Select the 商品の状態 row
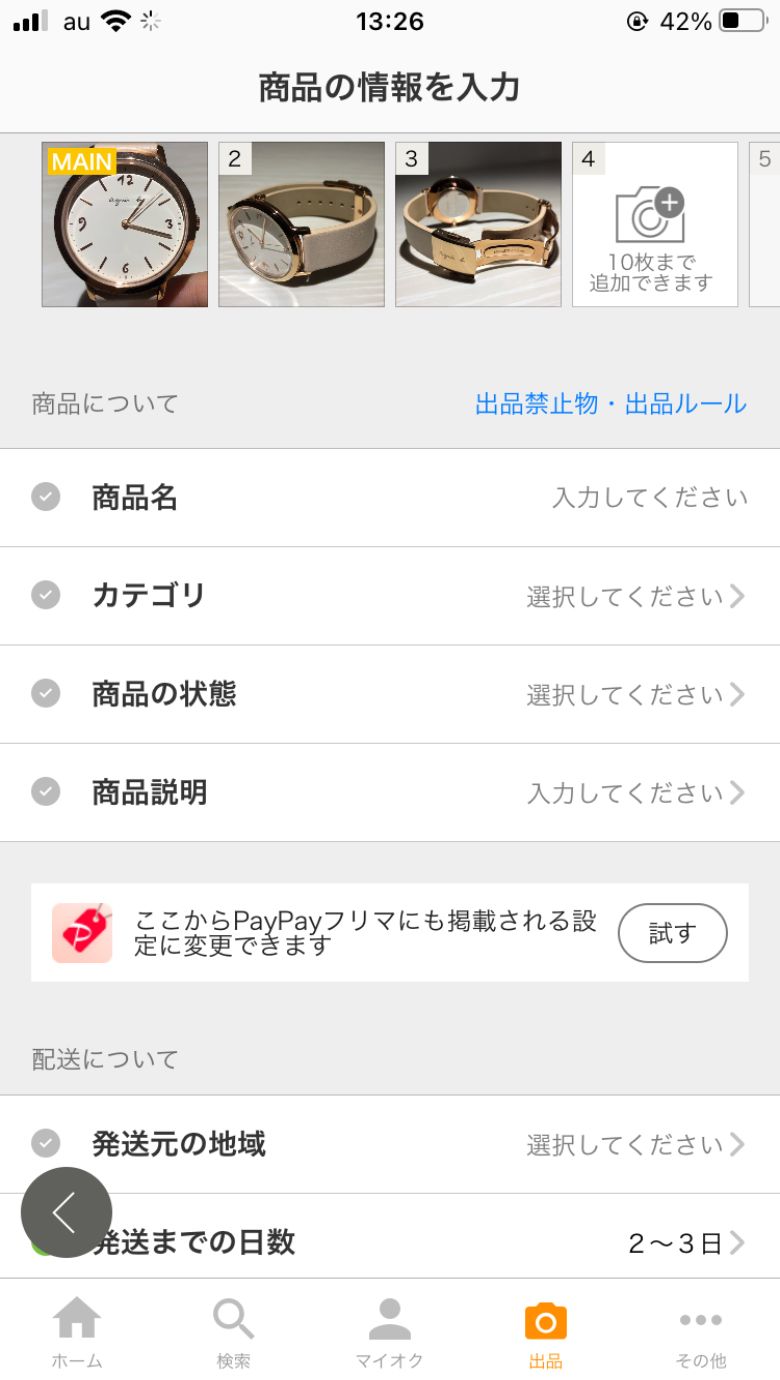 [390, 694]
